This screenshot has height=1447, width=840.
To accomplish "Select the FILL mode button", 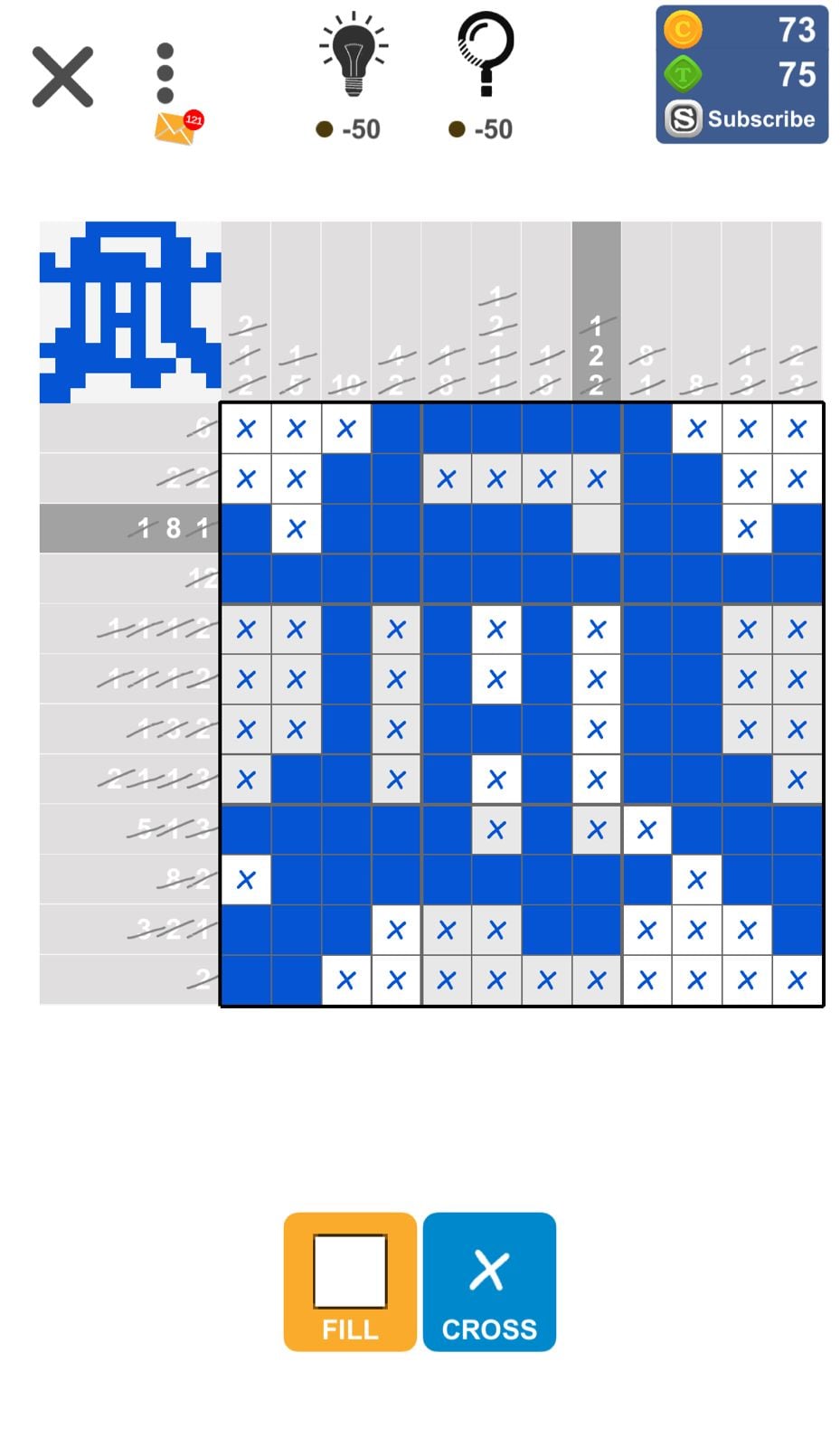I will point(350,1281).
